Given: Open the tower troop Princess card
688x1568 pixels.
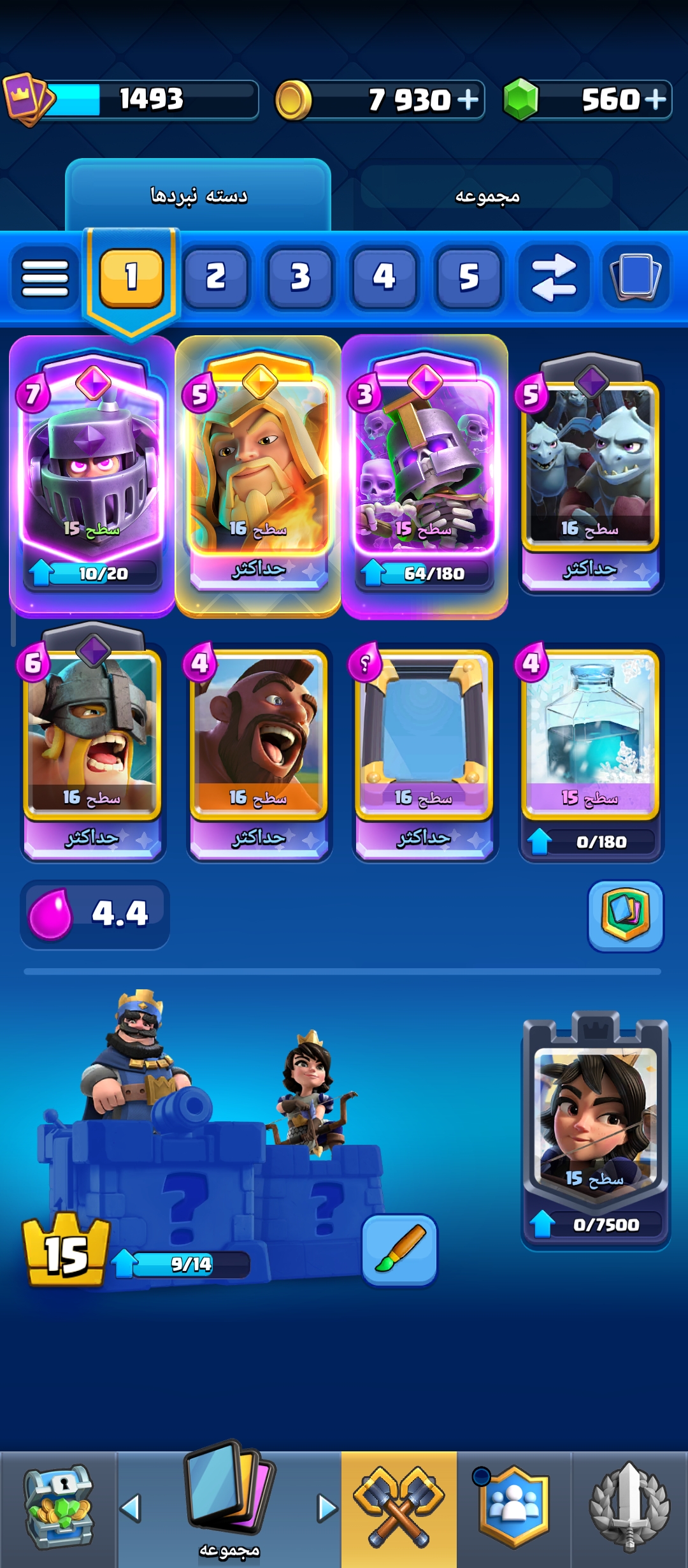Looking at the screenshot, I should pos(596,1129).
